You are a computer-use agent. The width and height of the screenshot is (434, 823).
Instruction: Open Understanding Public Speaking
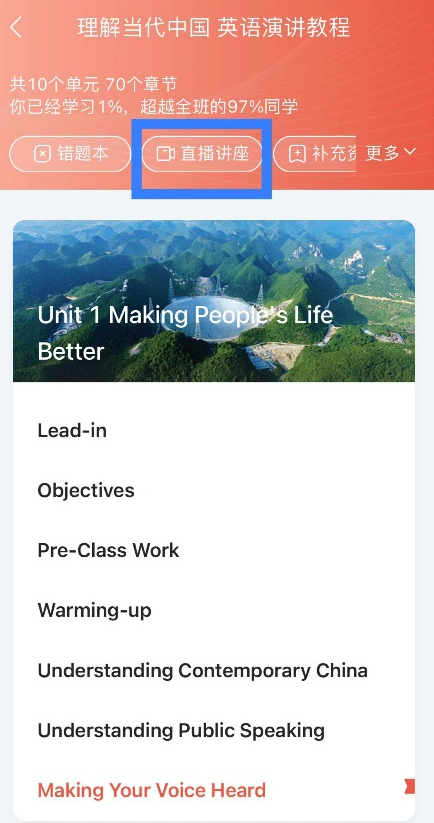pyautogui.click(x=214, y=730)
